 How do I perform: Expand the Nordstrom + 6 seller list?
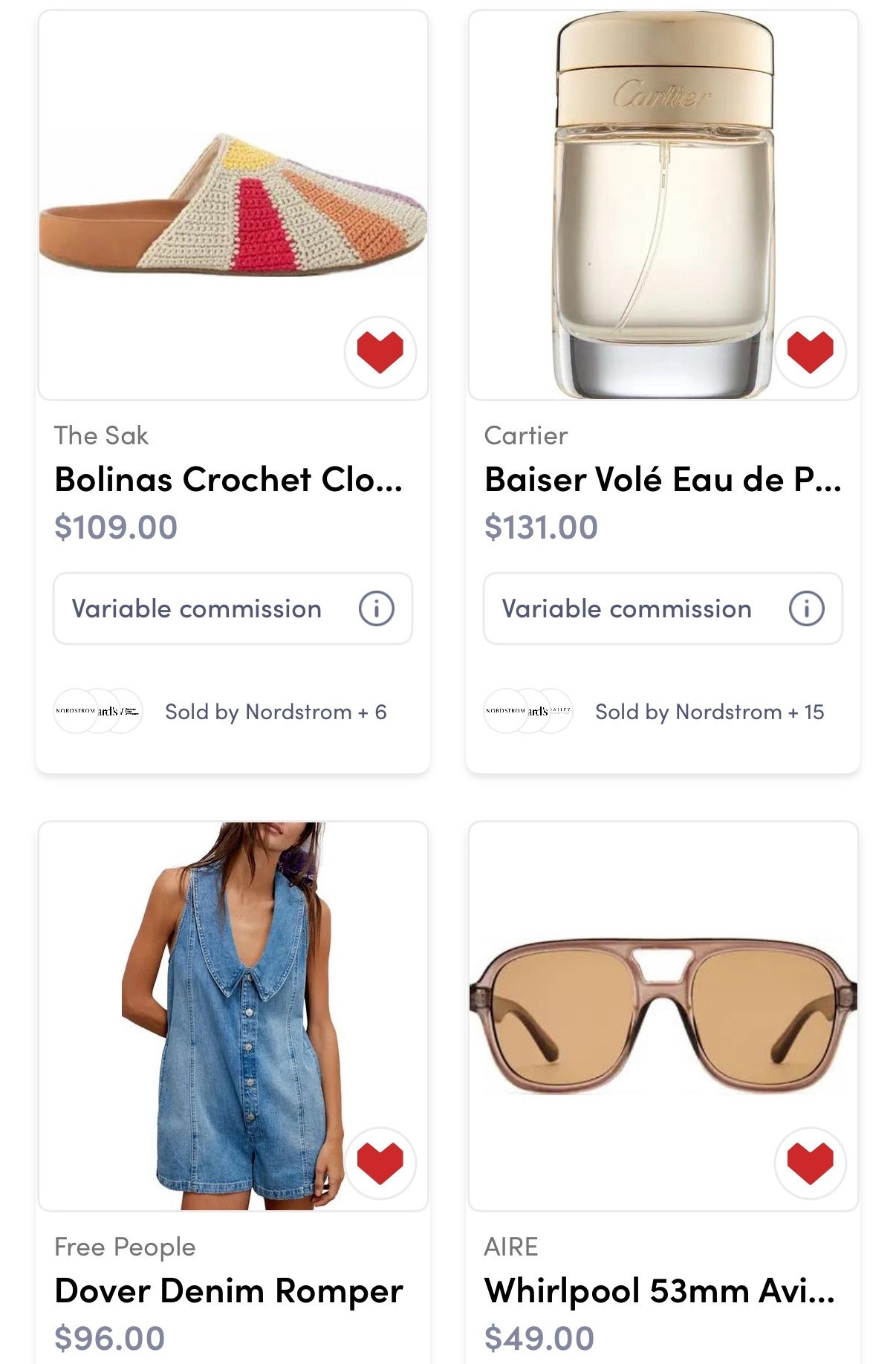click(276, 711)
